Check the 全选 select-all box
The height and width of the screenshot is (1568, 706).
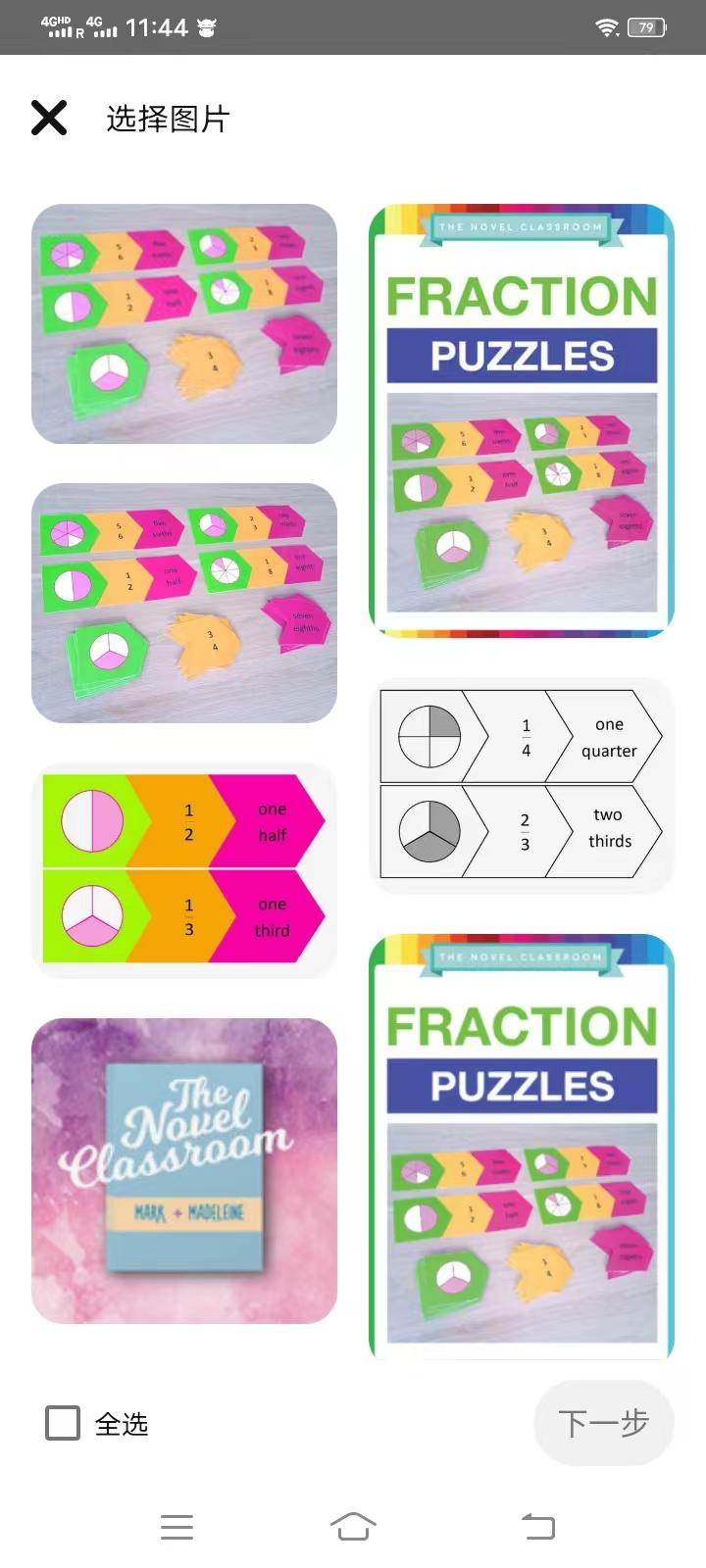[63, 1423]
